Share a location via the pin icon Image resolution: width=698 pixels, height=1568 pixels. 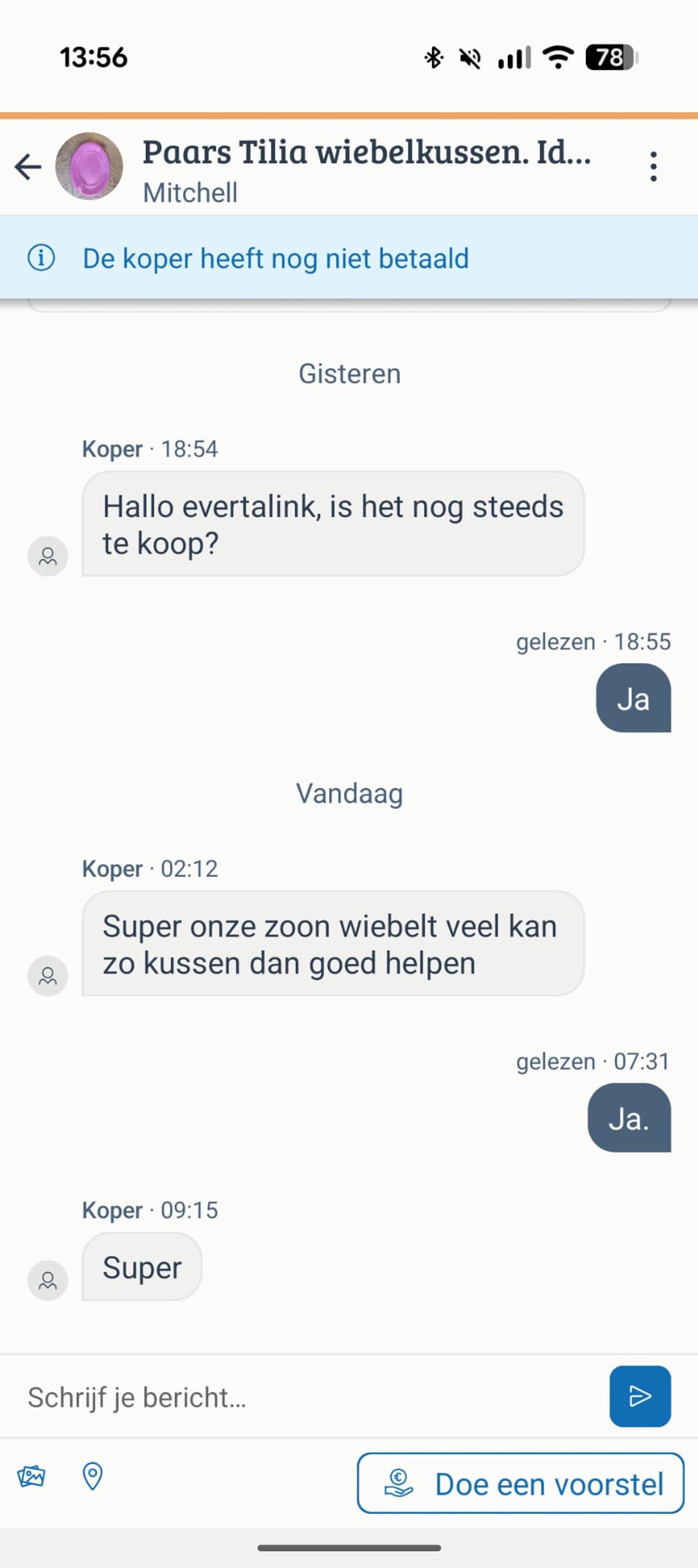point(92,1476)
